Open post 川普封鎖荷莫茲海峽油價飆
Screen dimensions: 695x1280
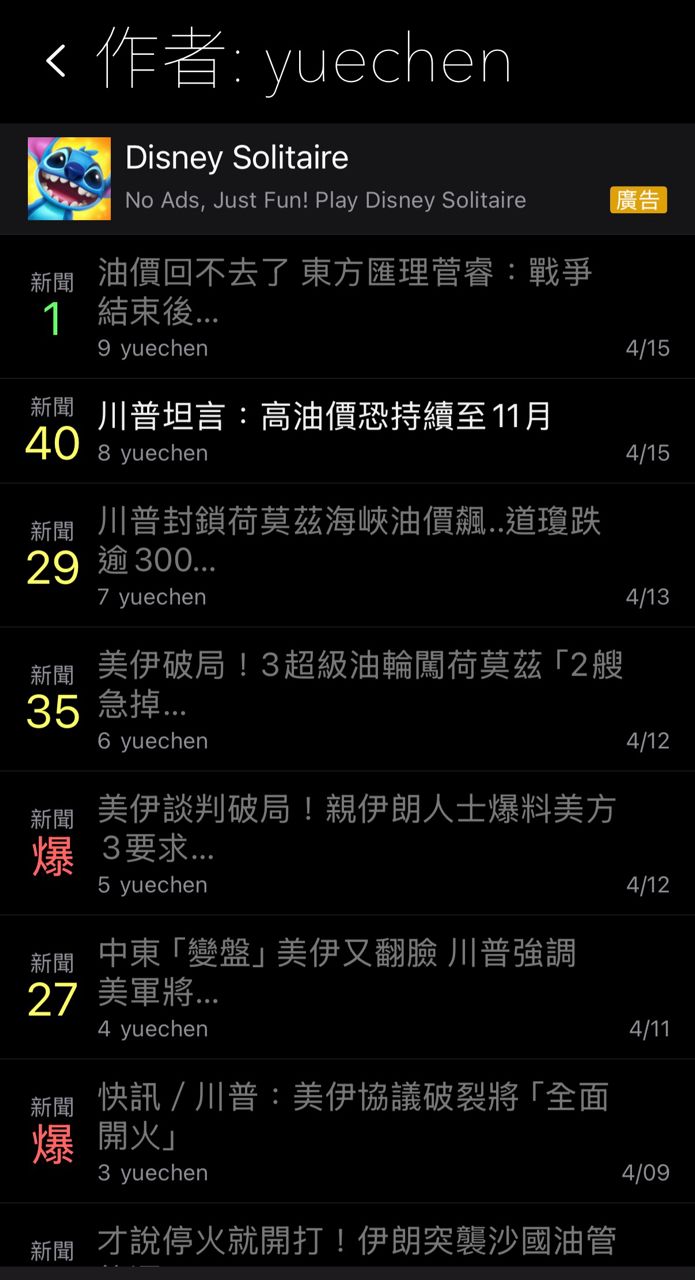(349, 541)
